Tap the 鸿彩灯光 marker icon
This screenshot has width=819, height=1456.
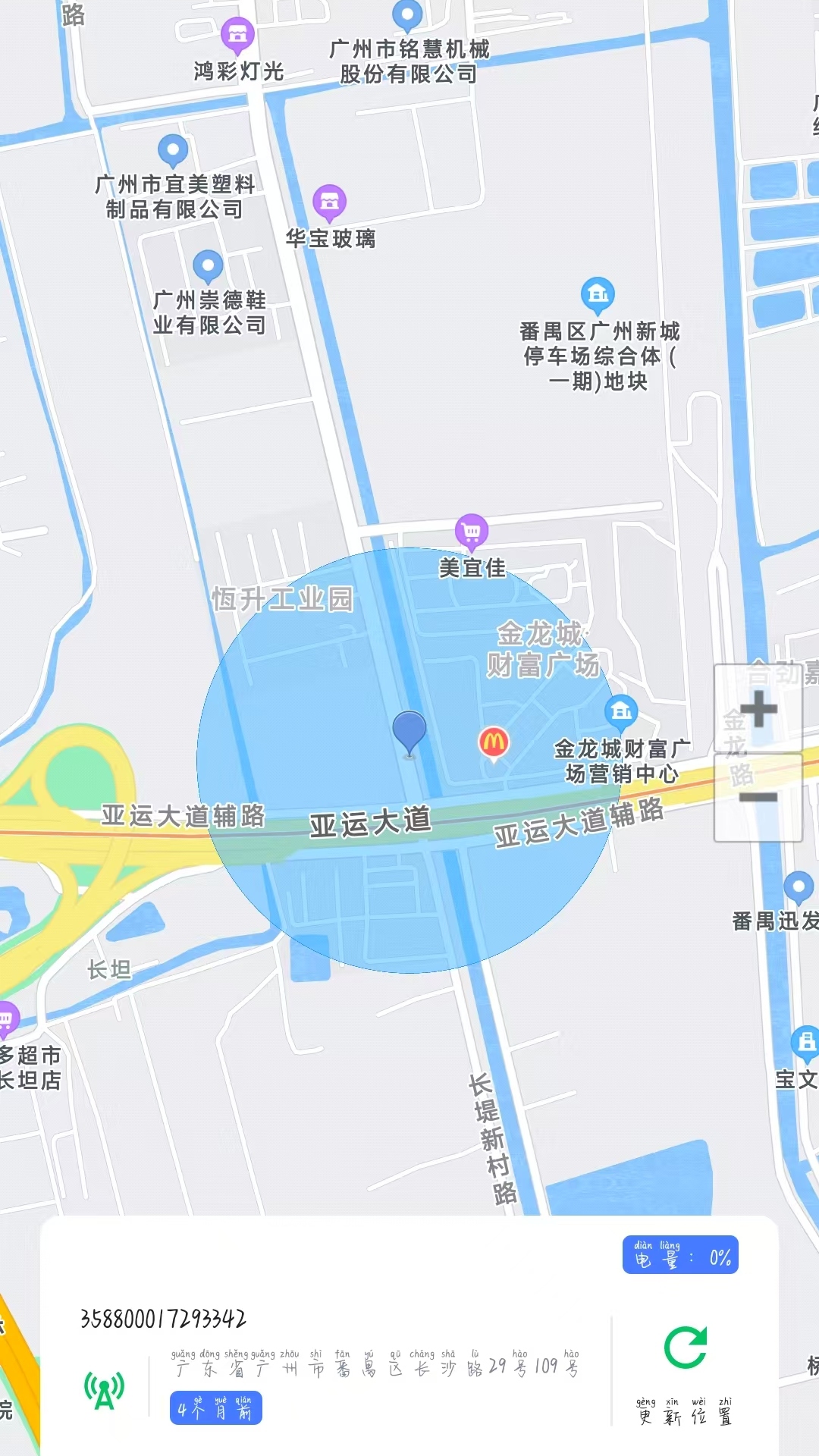[x=237, y=34]
